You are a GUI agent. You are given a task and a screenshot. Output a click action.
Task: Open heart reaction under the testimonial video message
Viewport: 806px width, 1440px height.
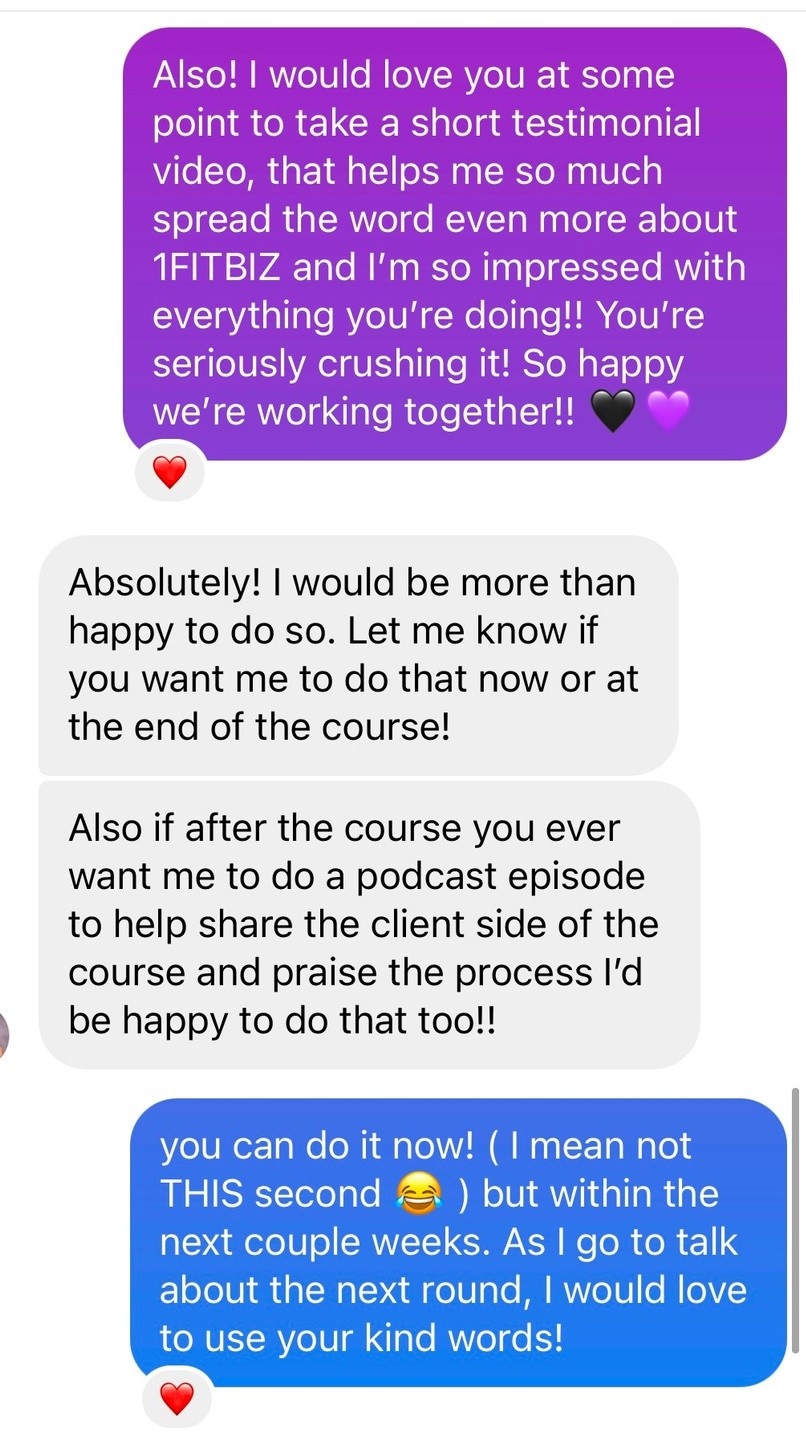[x=170, y=471]
